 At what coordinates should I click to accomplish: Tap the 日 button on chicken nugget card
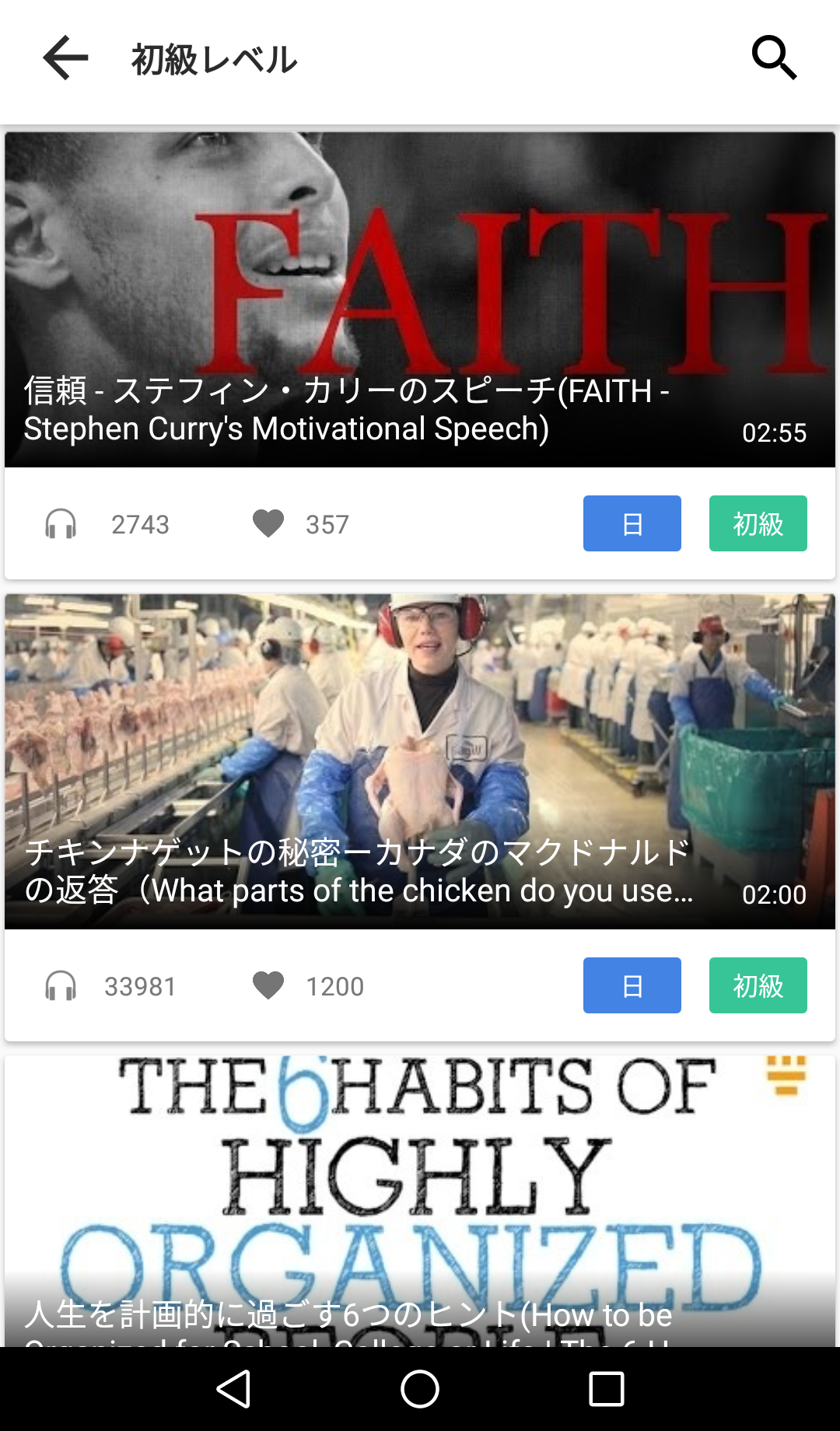(x=632, y=985)
